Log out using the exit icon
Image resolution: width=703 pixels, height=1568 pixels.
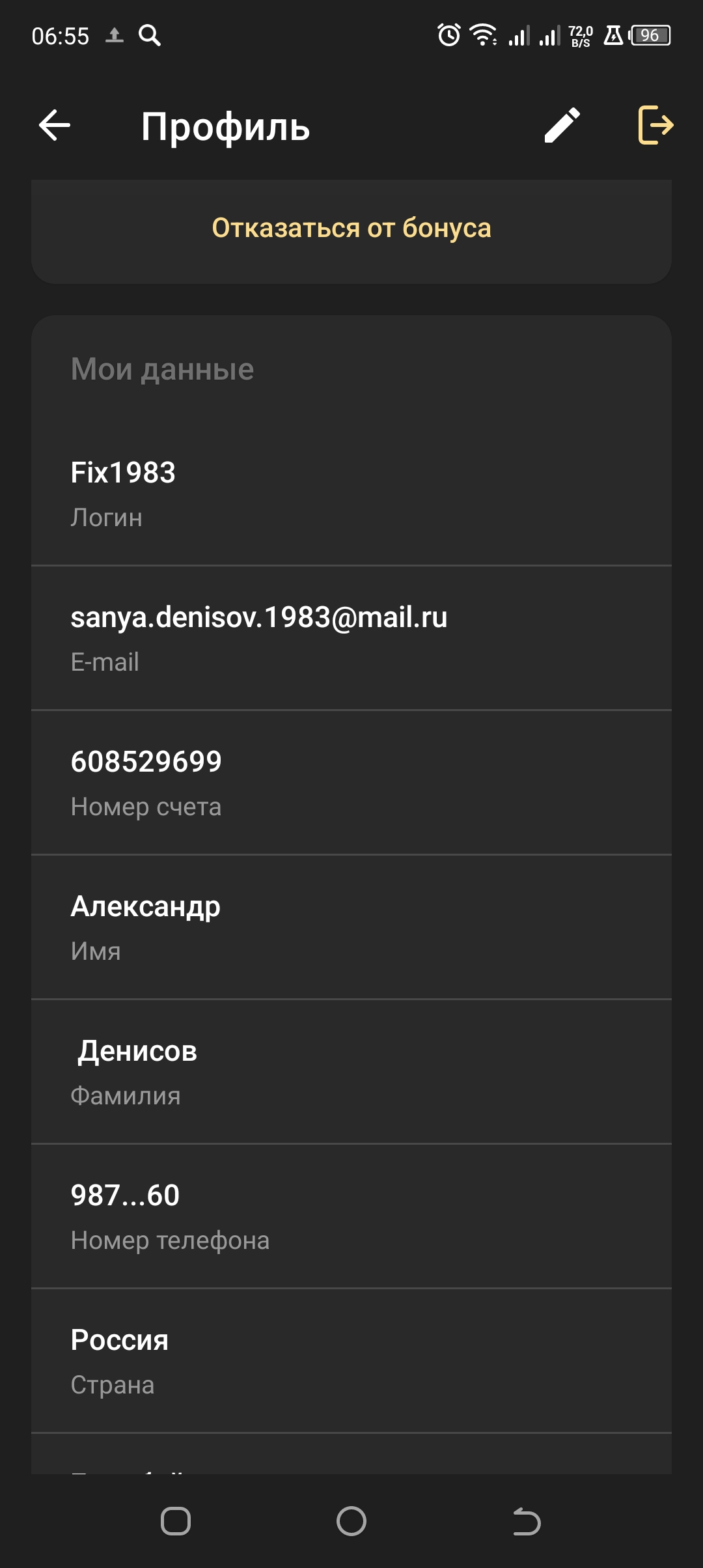(655, 125)
